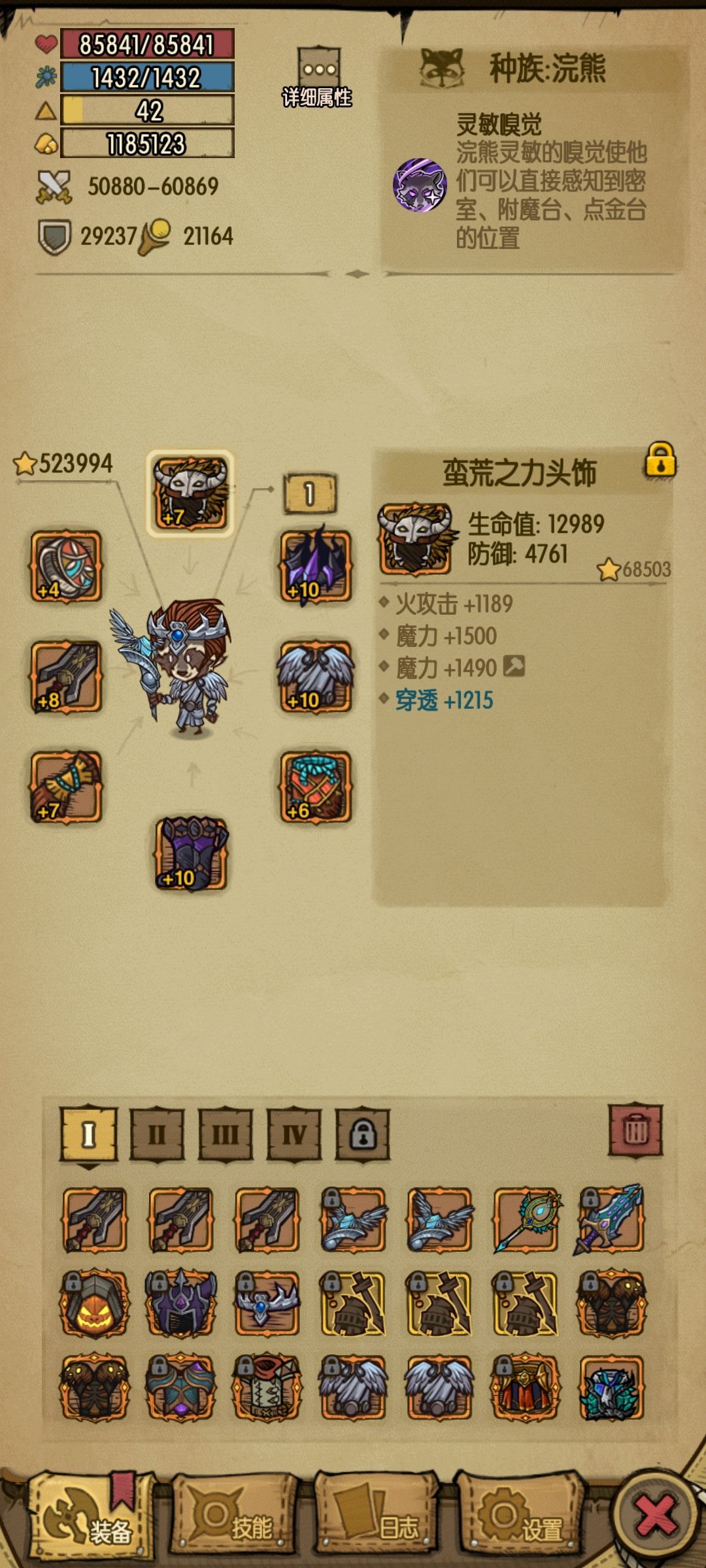Tap the locked inventory page
706x1568 pixels.
coord(363,1134)
